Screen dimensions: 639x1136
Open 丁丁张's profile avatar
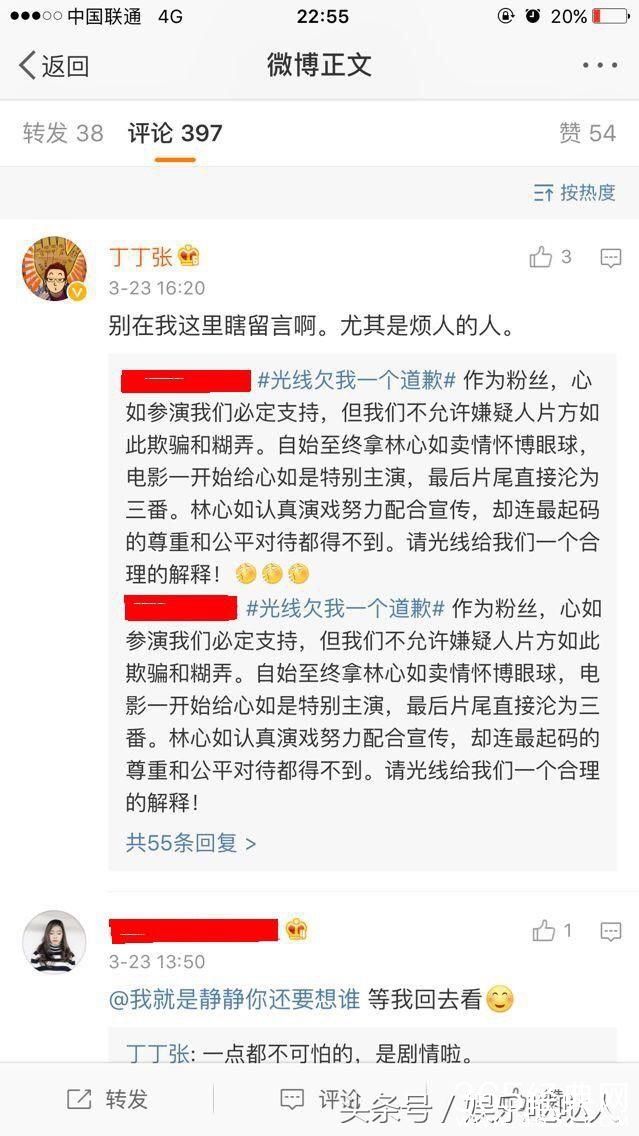(x=54, y=269)
